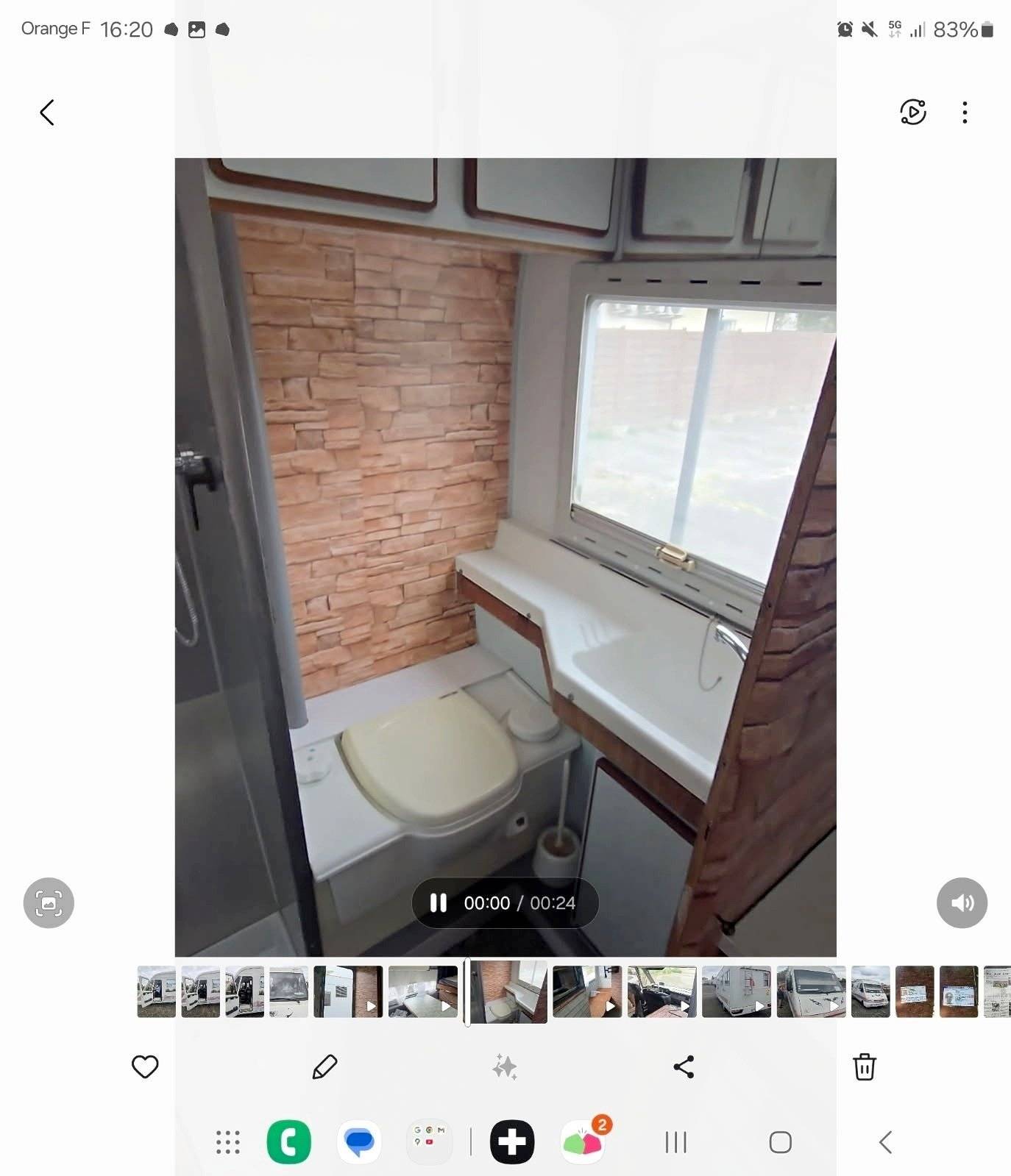Open this video in the video player
The height and width of the screenshot is (1176, 1011).
[913, 113]
